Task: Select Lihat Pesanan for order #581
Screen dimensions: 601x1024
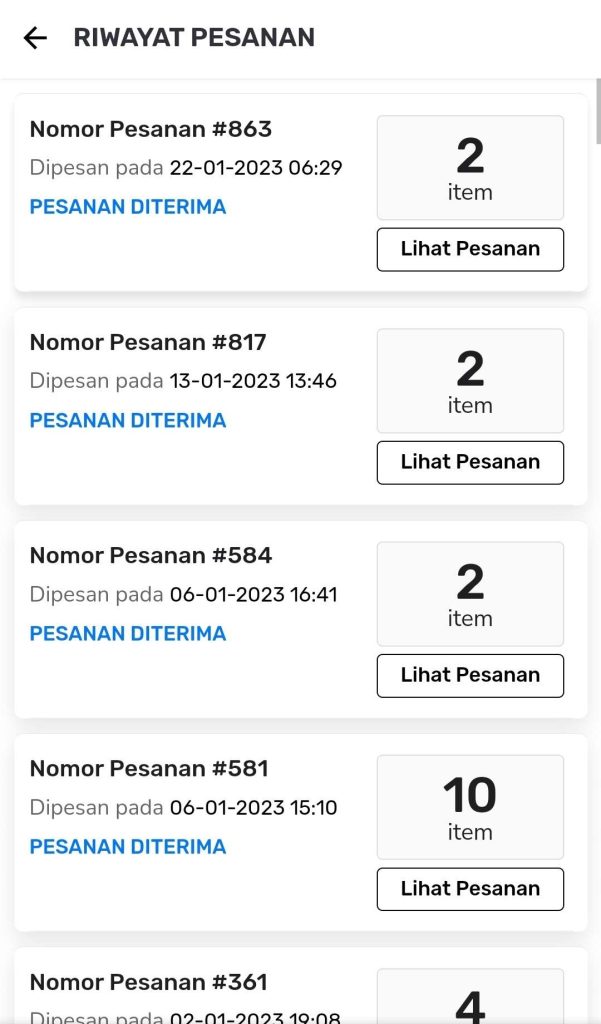Action: pos(470,889)
